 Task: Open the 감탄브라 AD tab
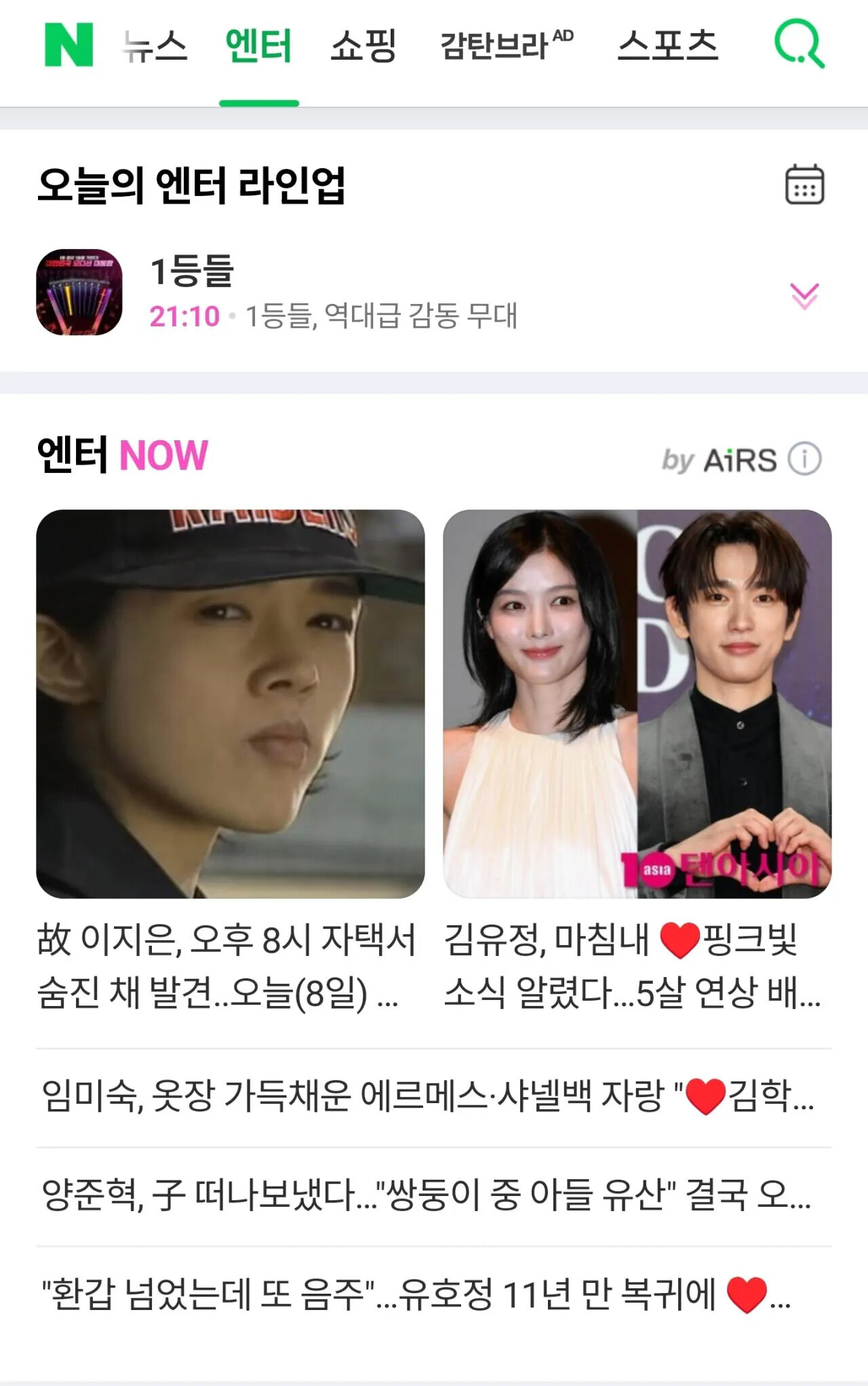pyautogui.click(x=506, y=46)
